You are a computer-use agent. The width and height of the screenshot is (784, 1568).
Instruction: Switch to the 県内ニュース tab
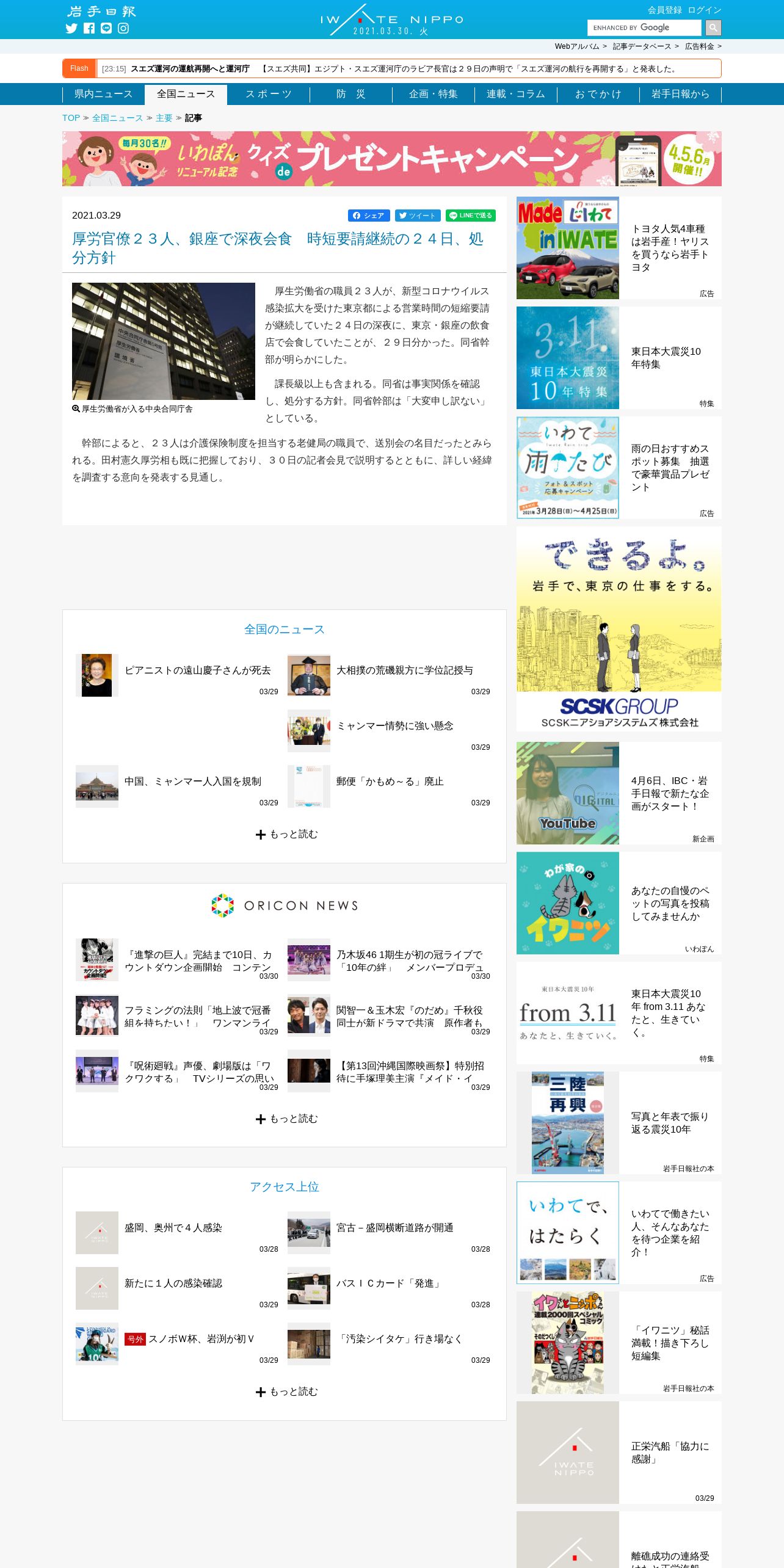103,94
